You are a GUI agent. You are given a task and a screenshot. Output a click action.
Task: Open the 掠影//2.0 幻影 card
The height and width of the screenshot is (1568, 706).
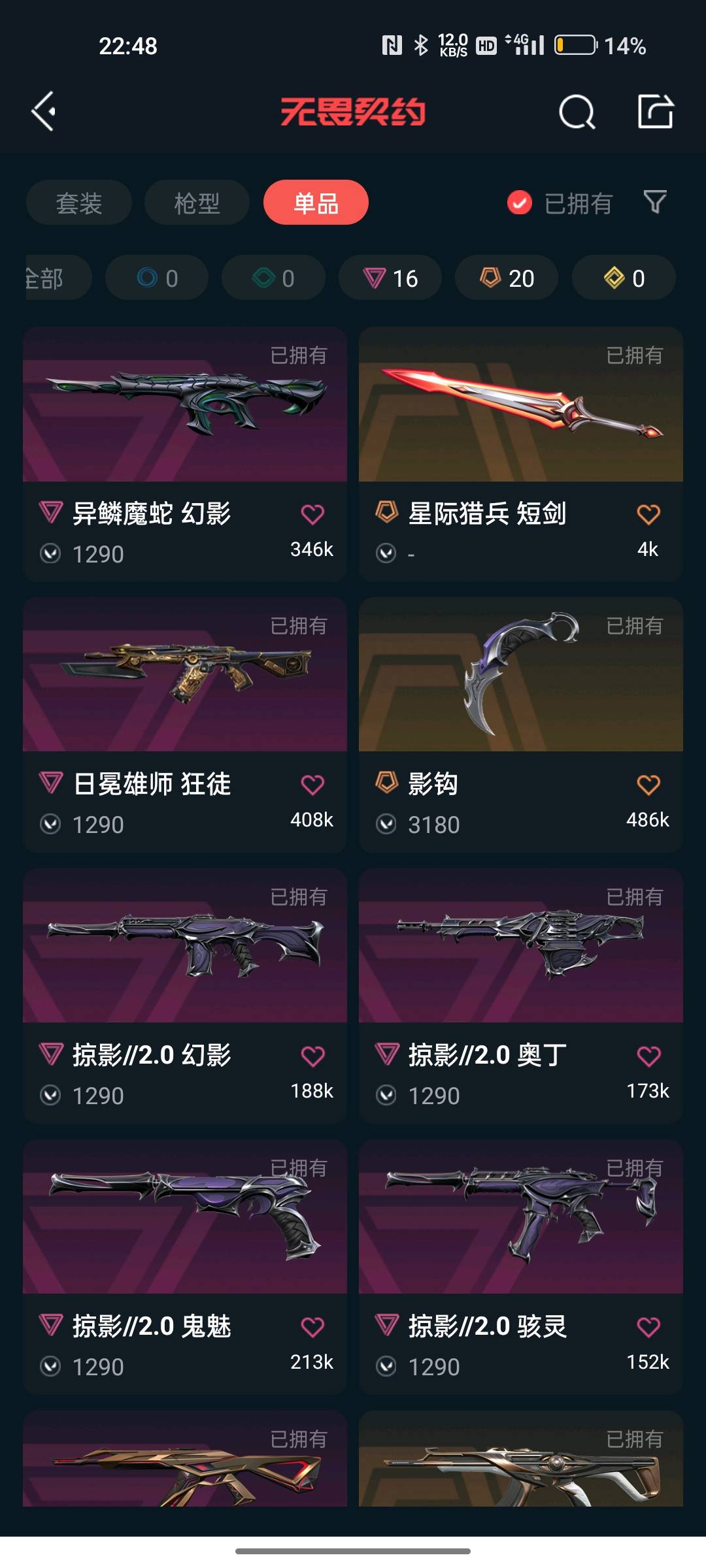coord(185,996)
